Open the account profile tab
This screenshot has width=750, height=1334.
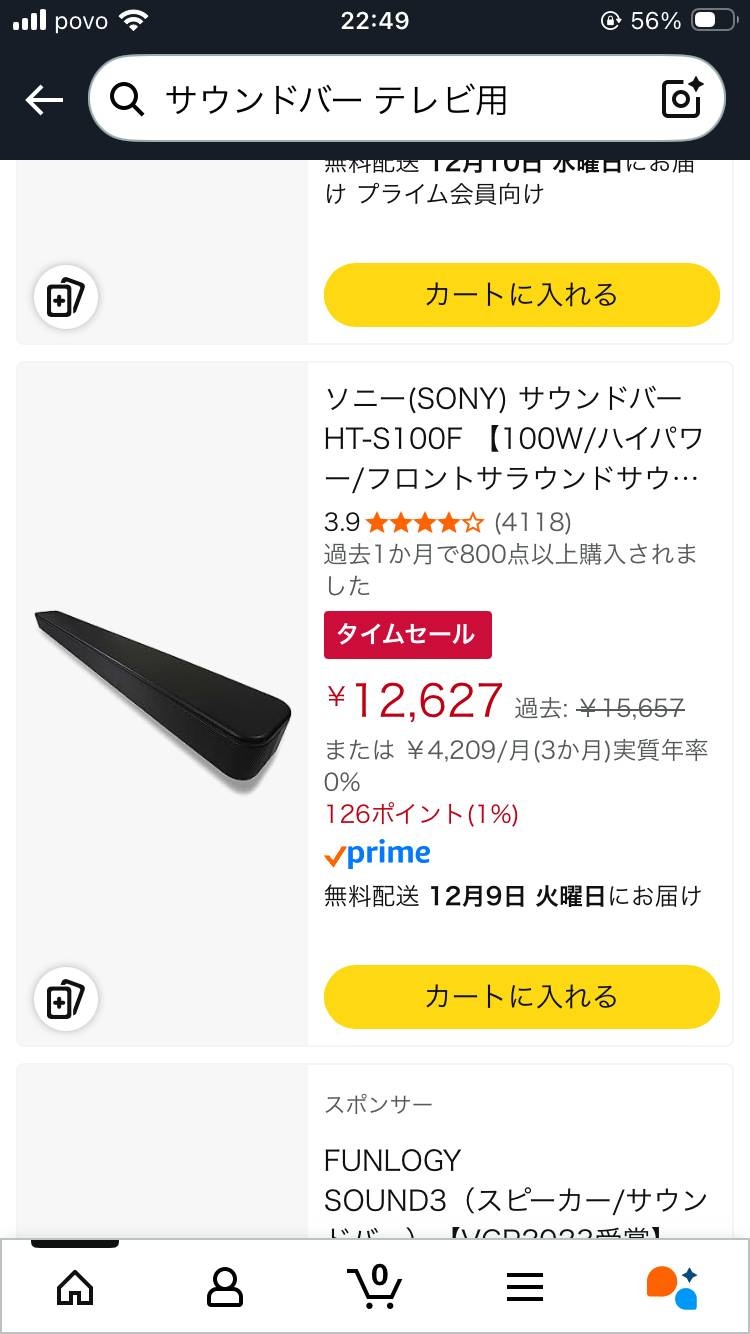225,1287
